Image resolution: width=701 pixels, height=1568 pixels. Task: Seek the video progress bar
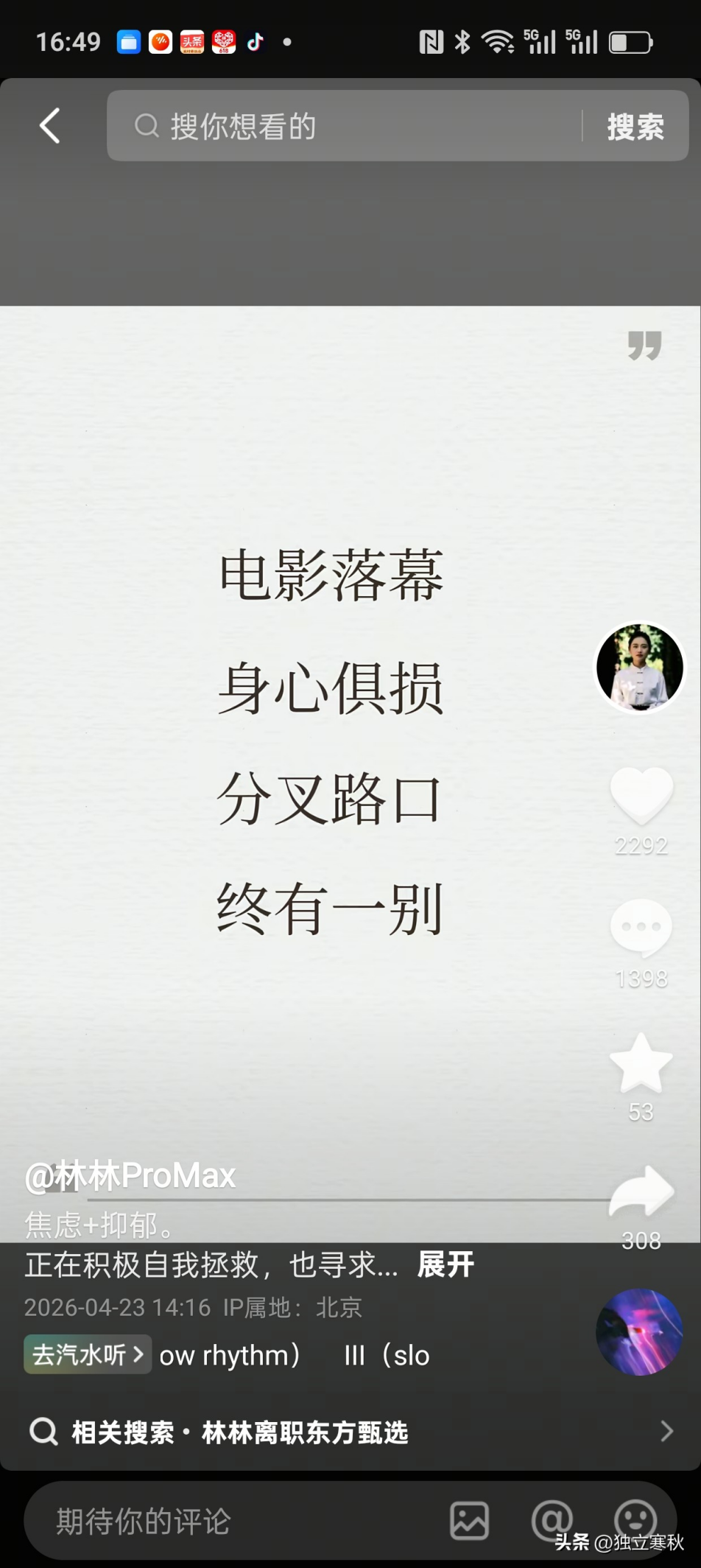[x=346, y=1200]
